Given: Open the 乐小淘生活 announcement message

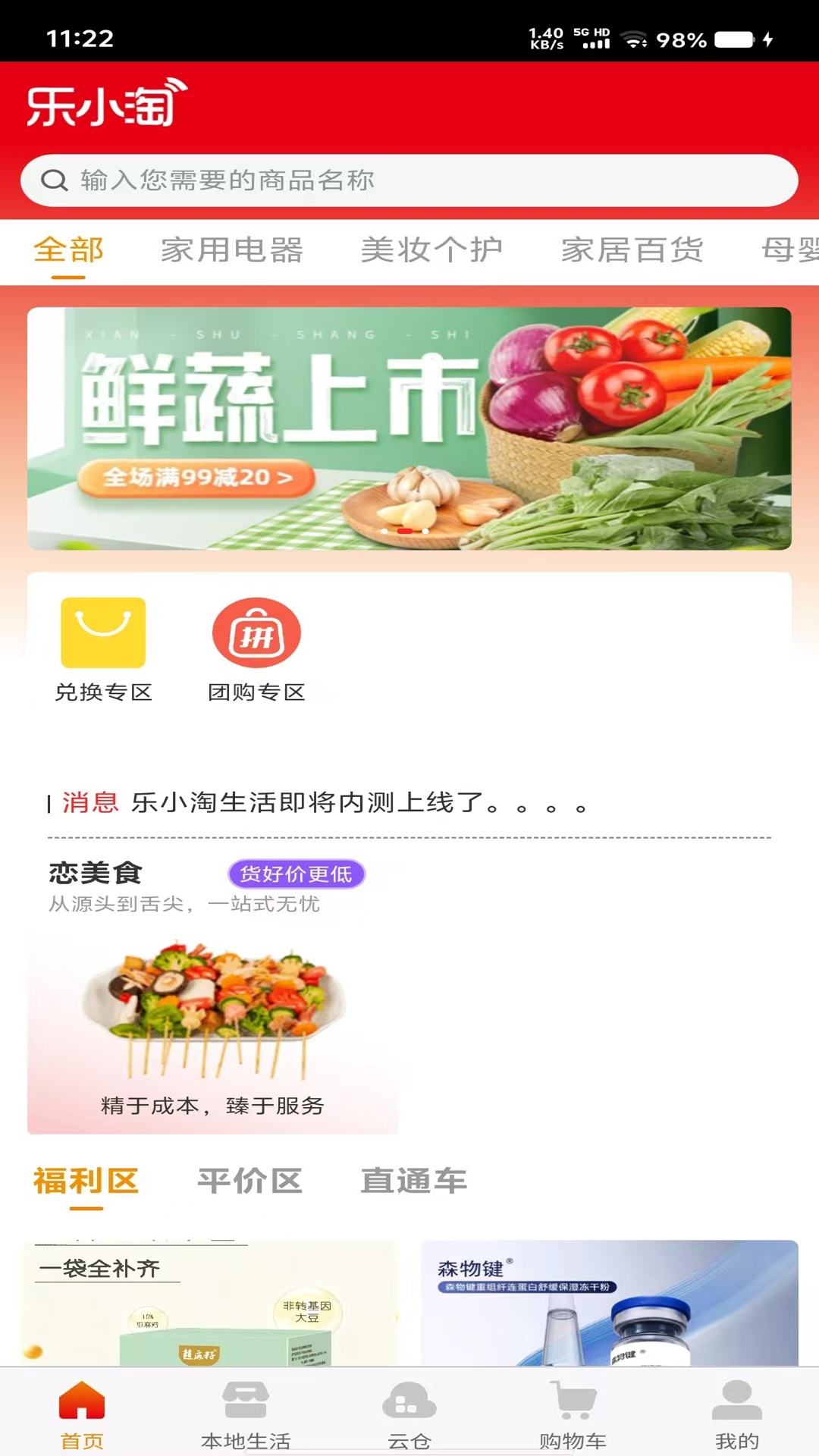Looking at the screenshot, I should coord(356,804).
